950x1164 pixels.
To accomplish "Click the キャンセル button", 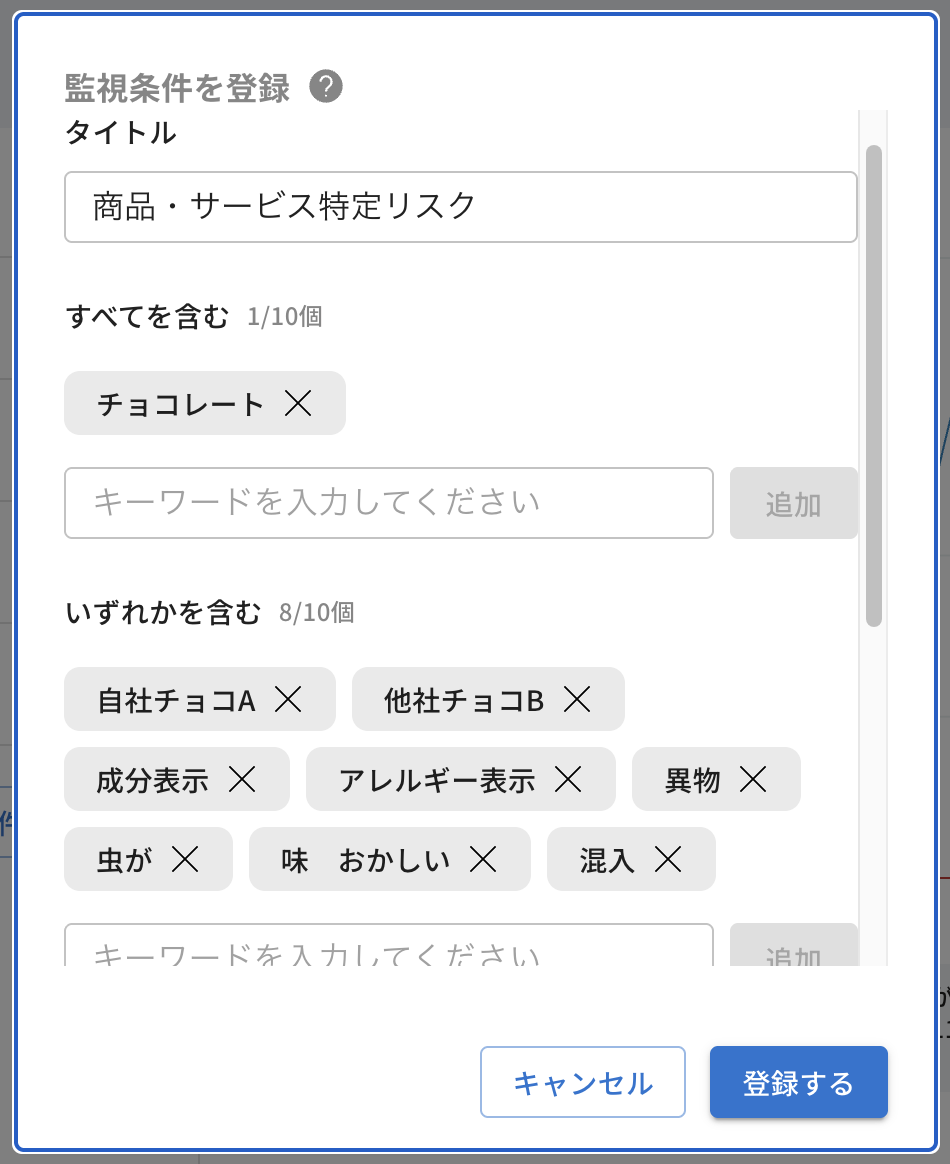I will [x=583, y=1081].
